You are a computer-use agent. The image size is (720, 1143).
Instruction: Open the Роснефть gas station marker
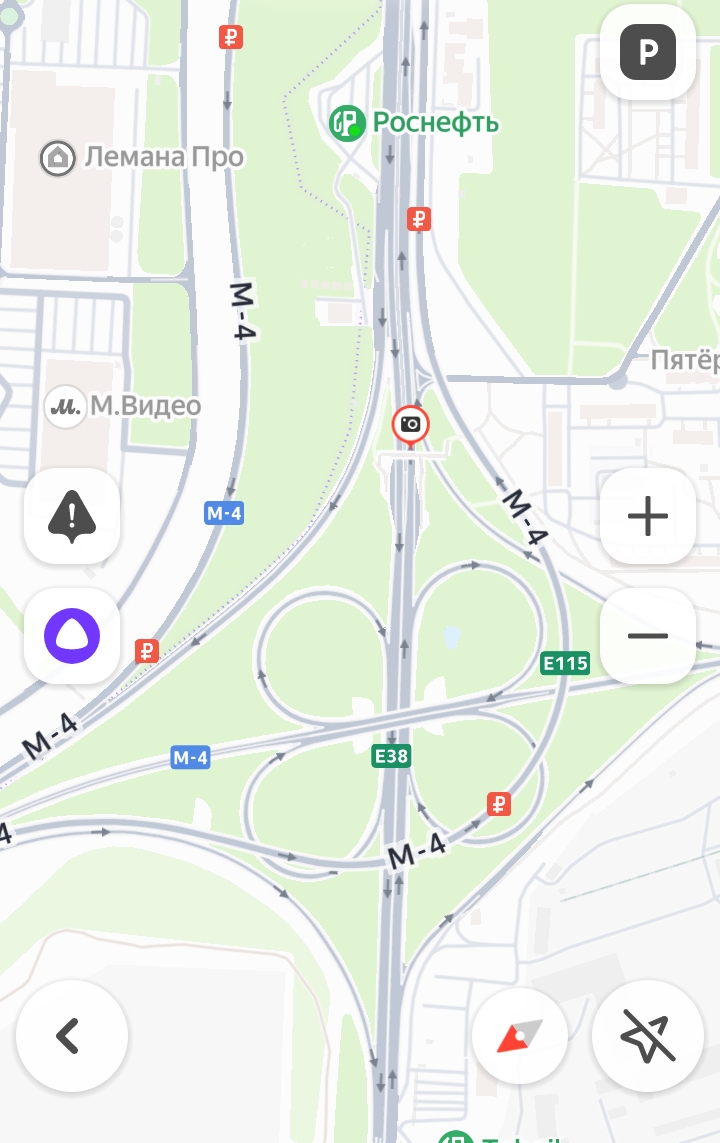pyautogui.click(x=347, y=123)
